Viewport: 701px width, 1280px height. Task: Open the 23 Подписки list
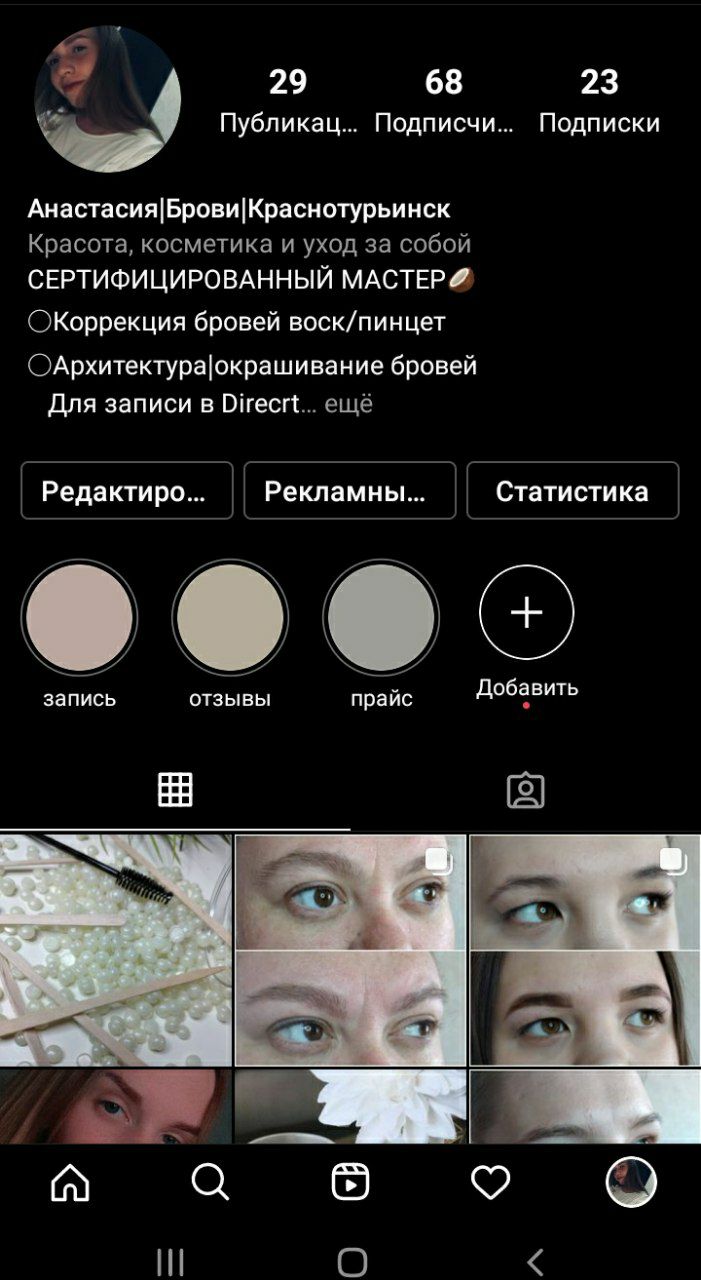[x=599, y=101]
